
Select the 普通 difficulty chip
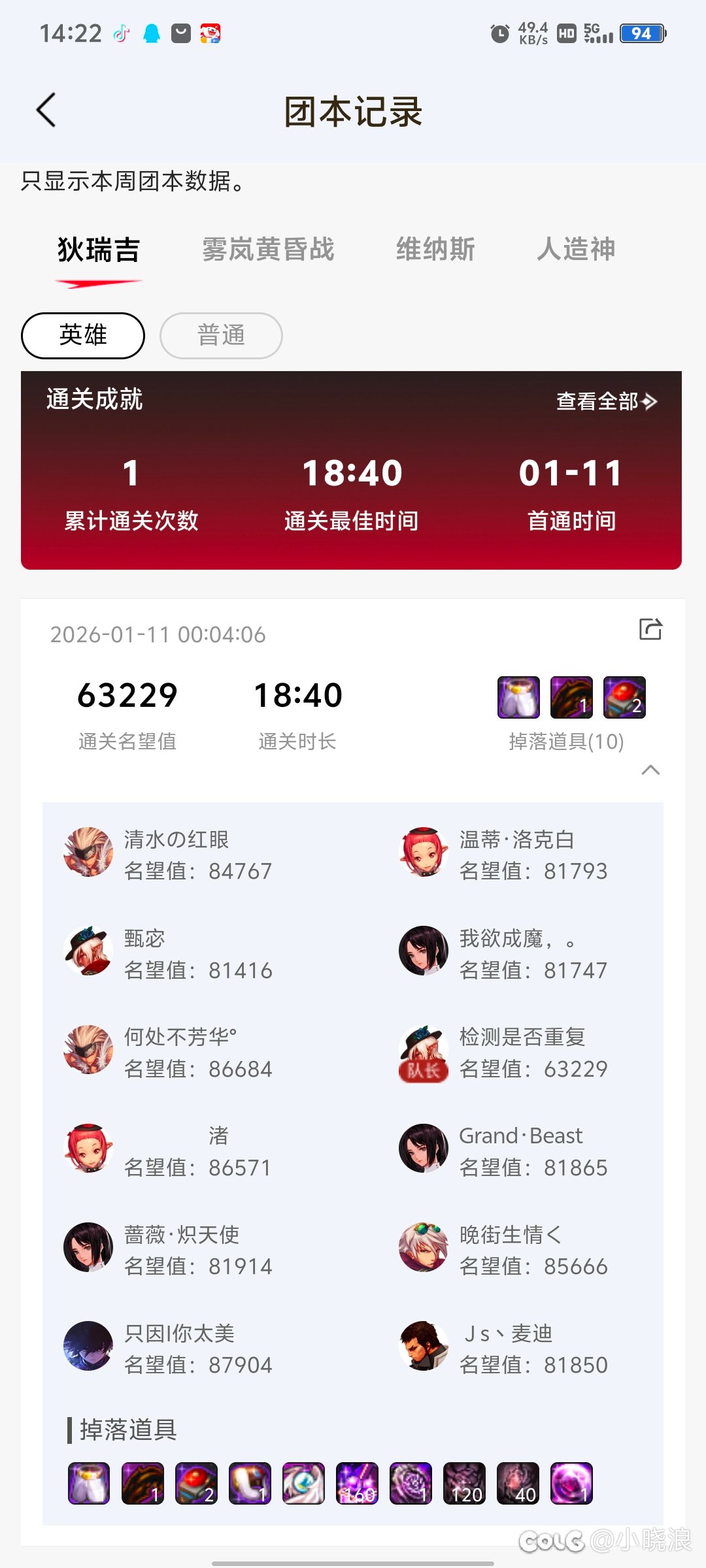click(221, 335)
